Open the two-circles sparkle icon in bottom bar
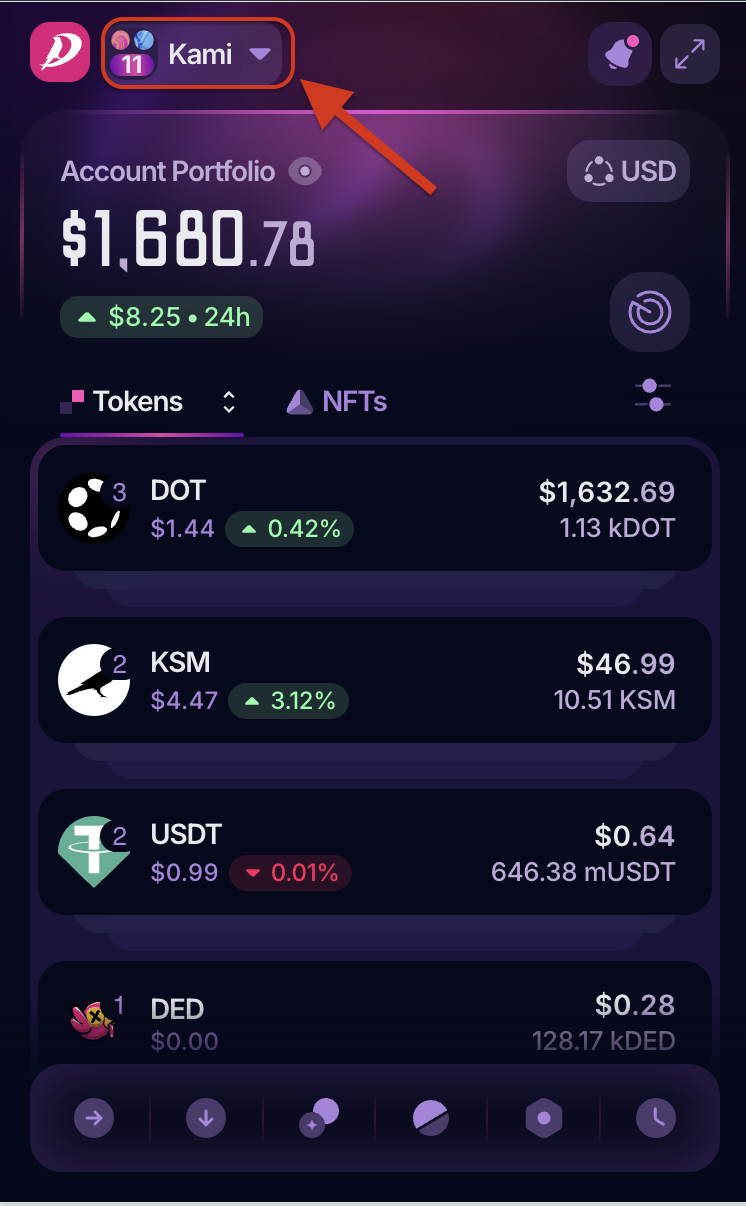746x1206 pixels. coord(319,1118)
